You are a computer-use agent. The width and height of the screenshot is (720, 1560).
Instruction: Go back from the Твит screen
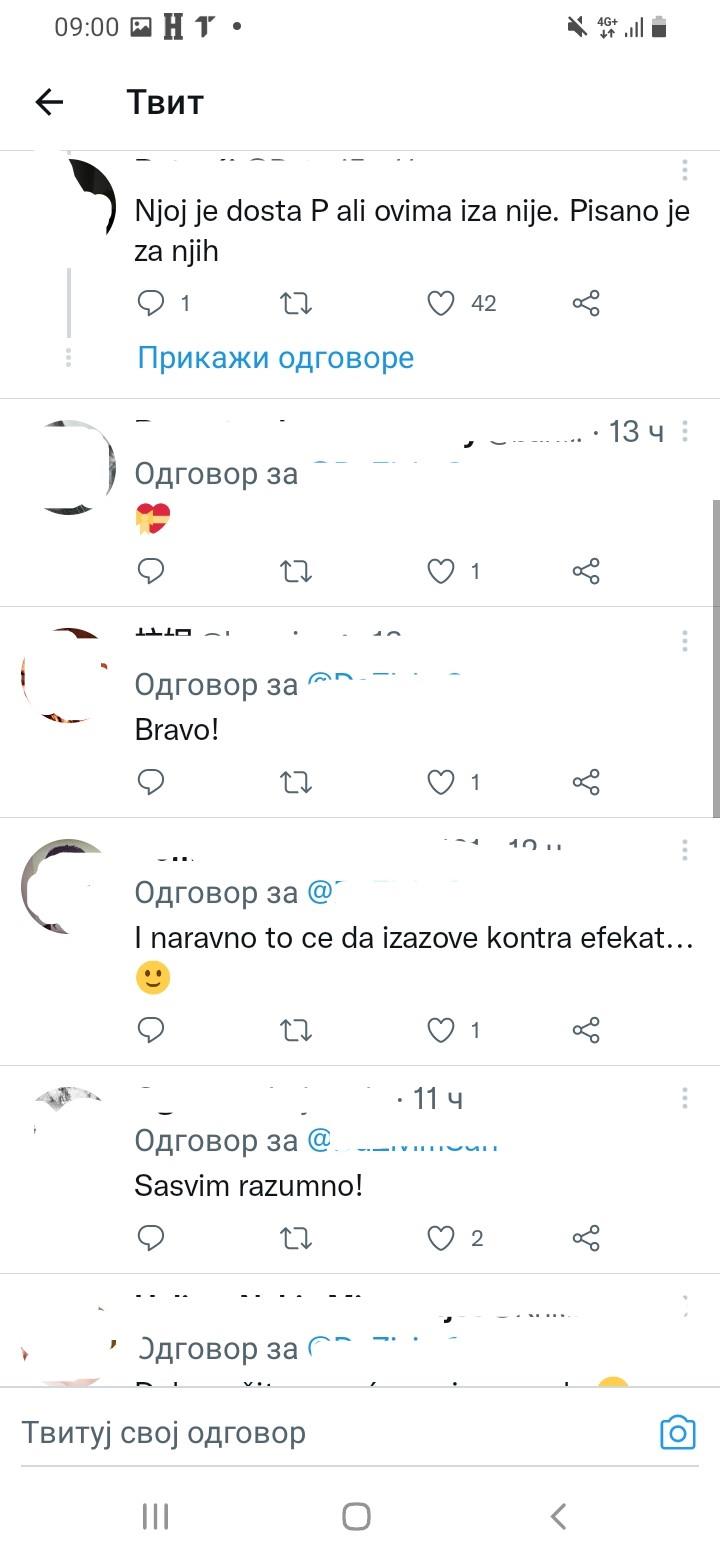tap(49, 102)
